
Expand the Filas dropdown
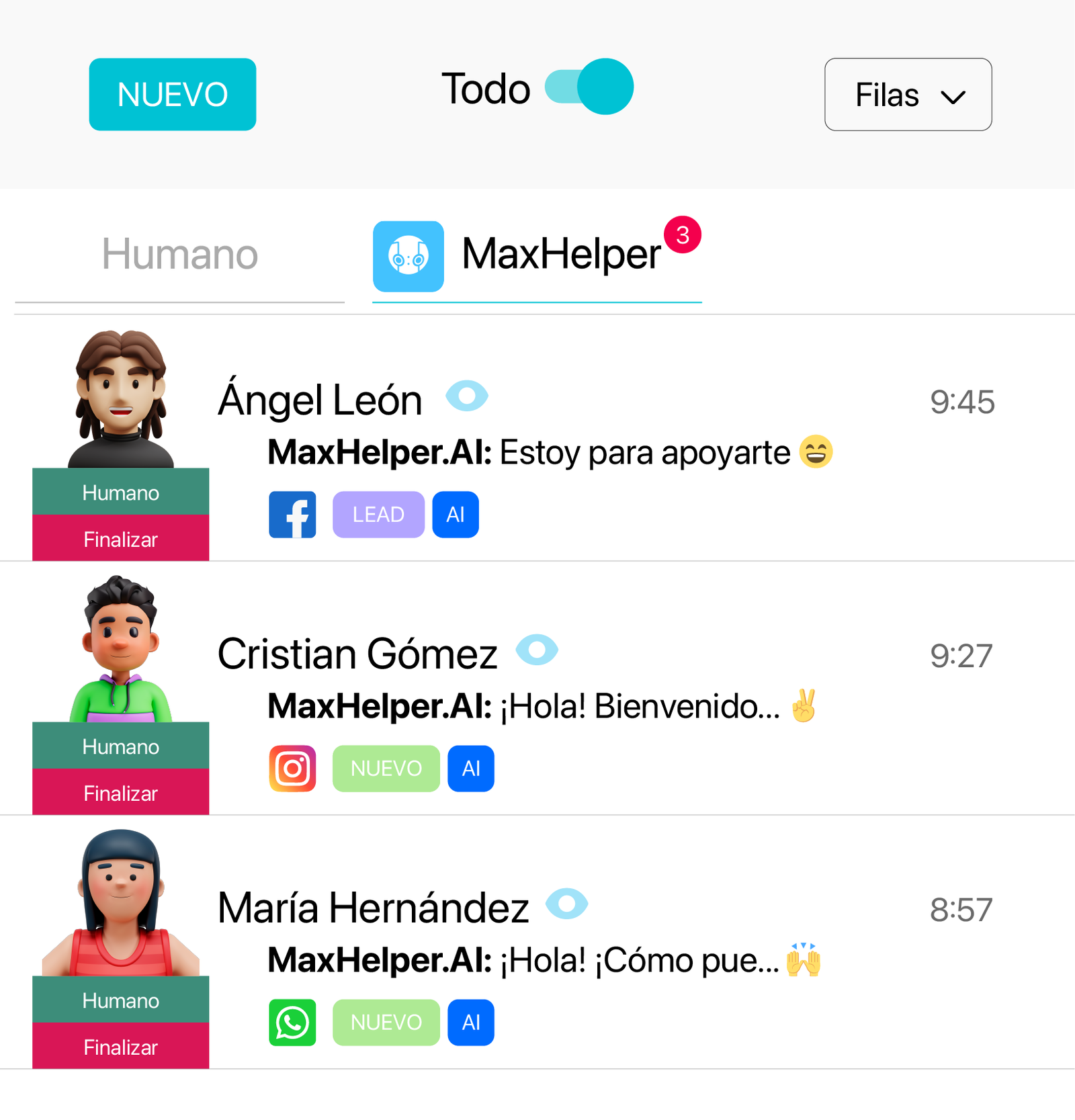[x=907, y=94]
